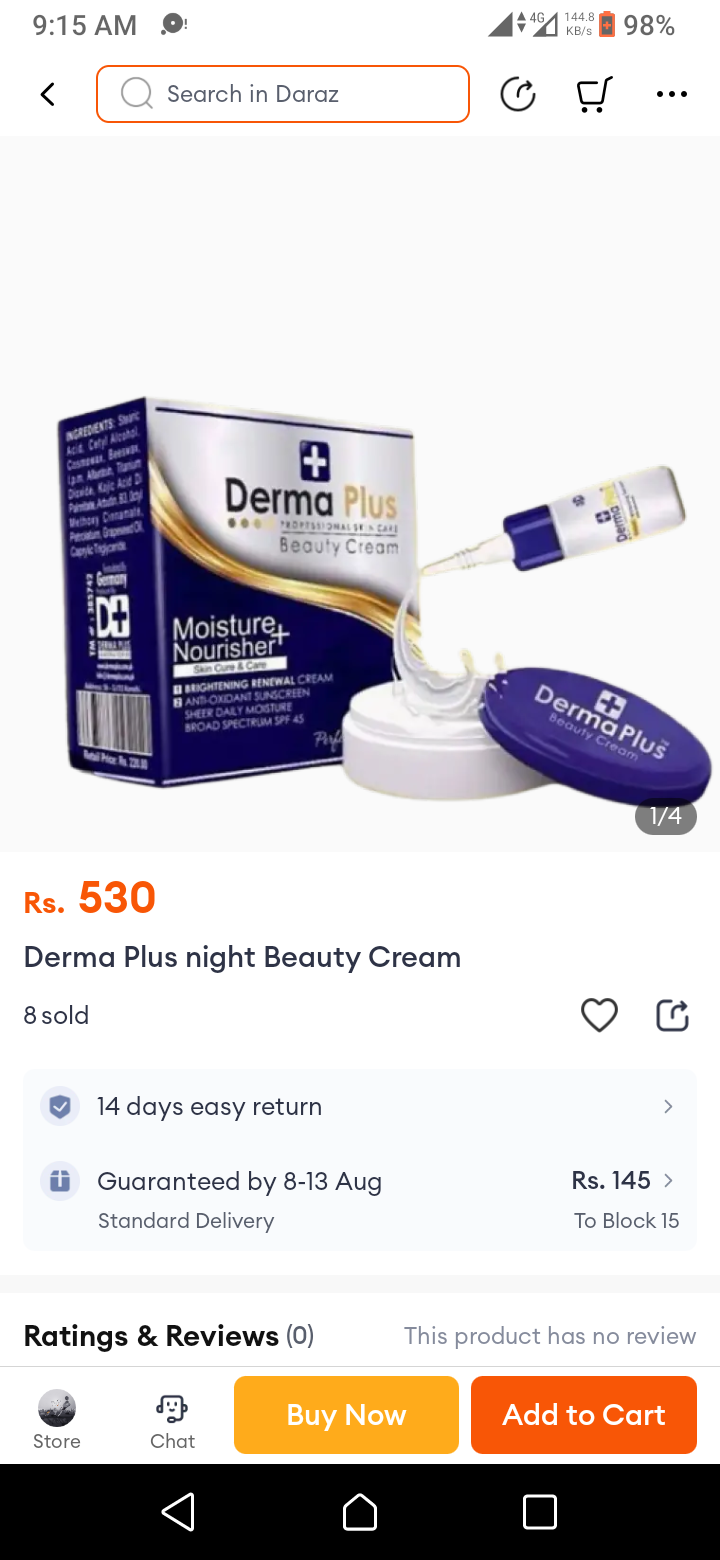The image size is (720, 1560).
Task: Open the shopping cart icon
Action: pos(594,94)
